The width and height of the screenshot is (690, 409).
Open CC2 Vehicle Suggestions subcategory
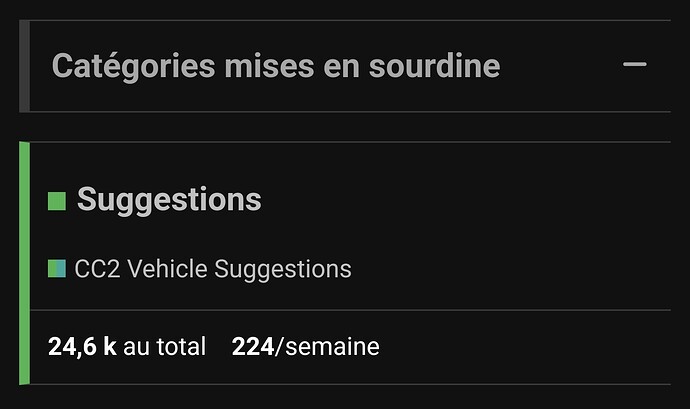click(x=211, y=269)
